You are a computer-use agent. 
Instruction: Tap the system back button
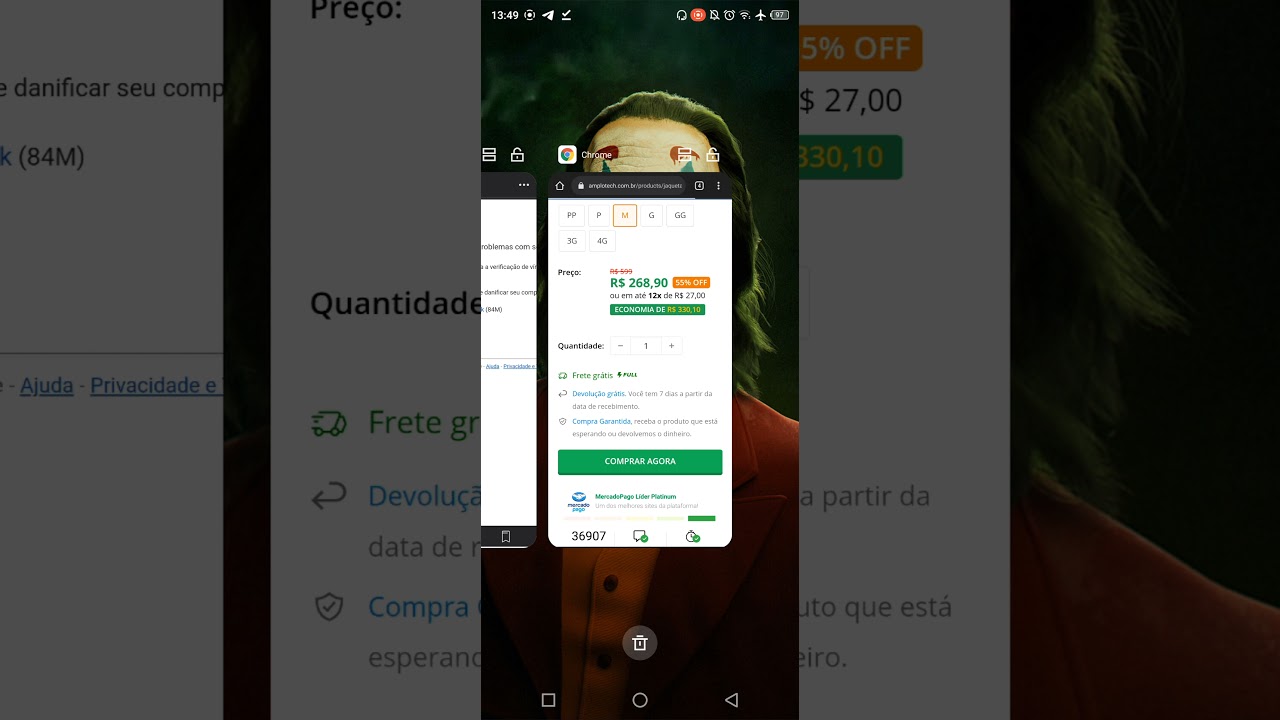click(x=731, y=700)
